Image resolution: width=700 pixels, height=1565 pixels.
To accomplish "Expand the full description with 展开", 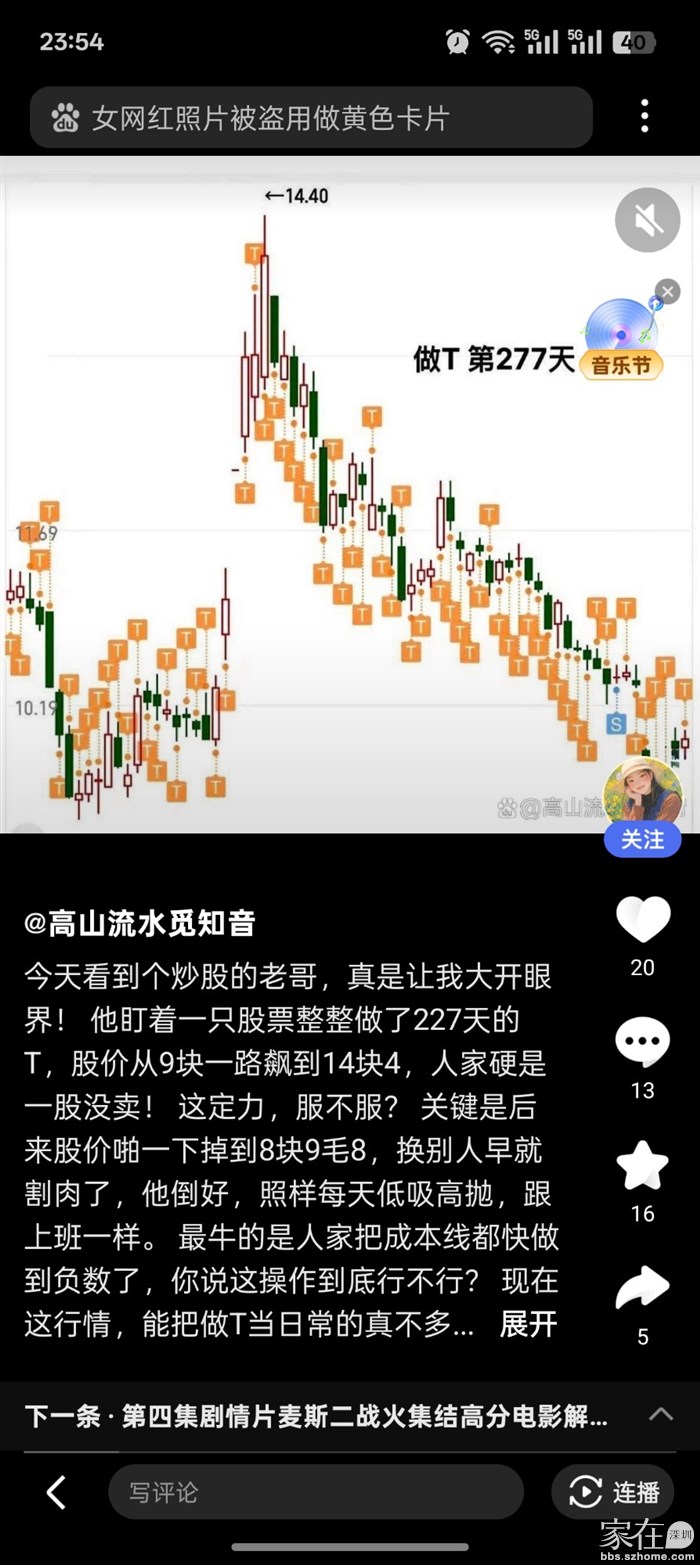I will pyautogui.click(x=528, y=1325).
